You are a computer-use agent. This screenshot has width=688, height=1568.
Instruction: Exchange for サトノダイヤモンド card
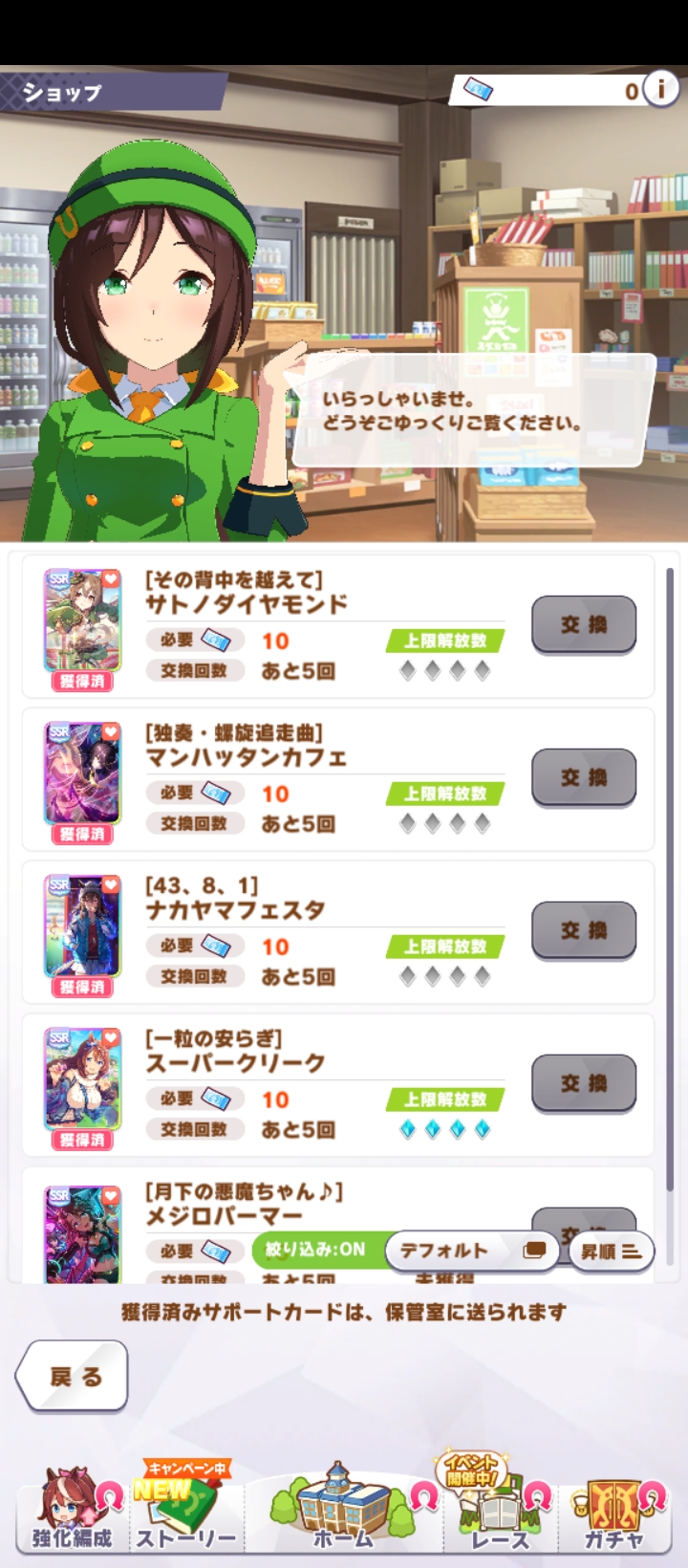[584, 624]
